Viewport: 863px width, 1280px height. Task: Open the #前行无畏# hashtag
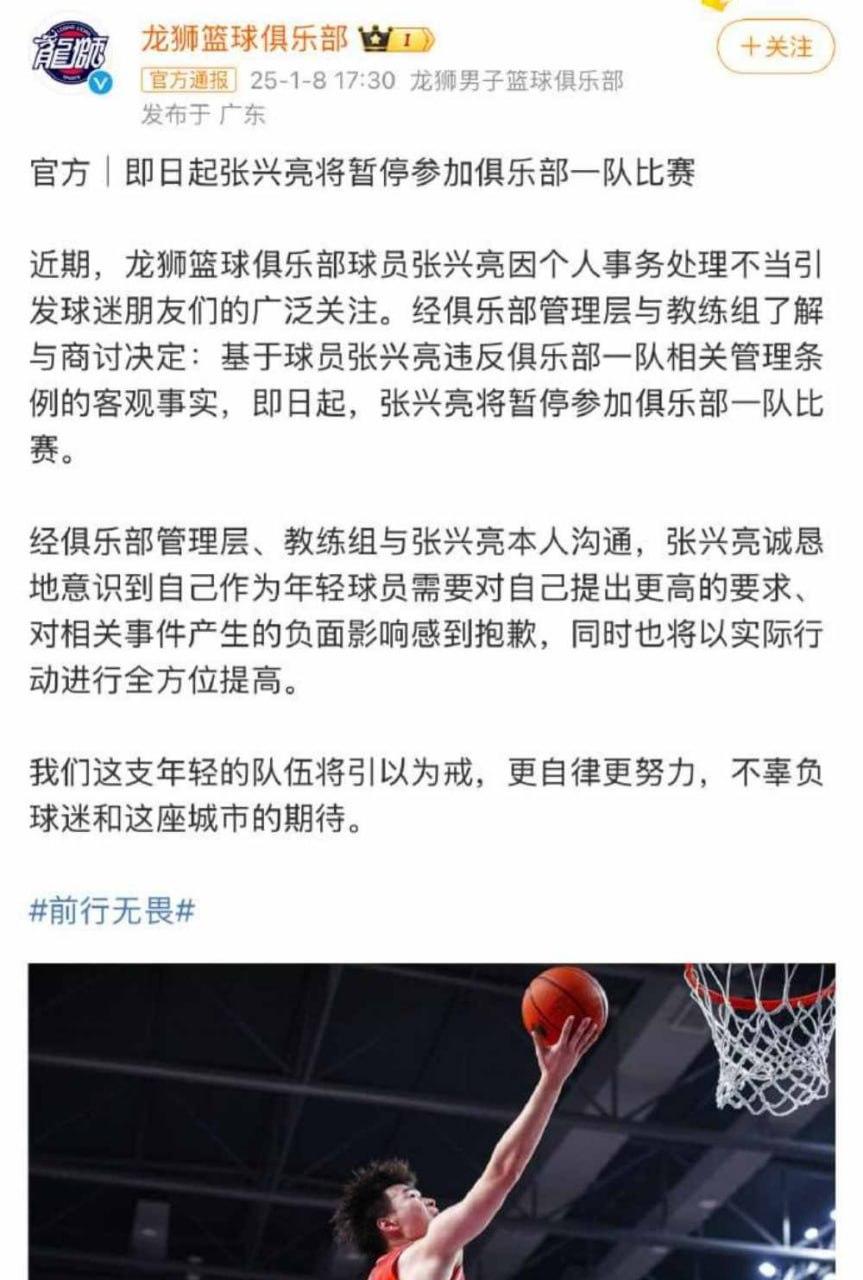tap(112, 909)
